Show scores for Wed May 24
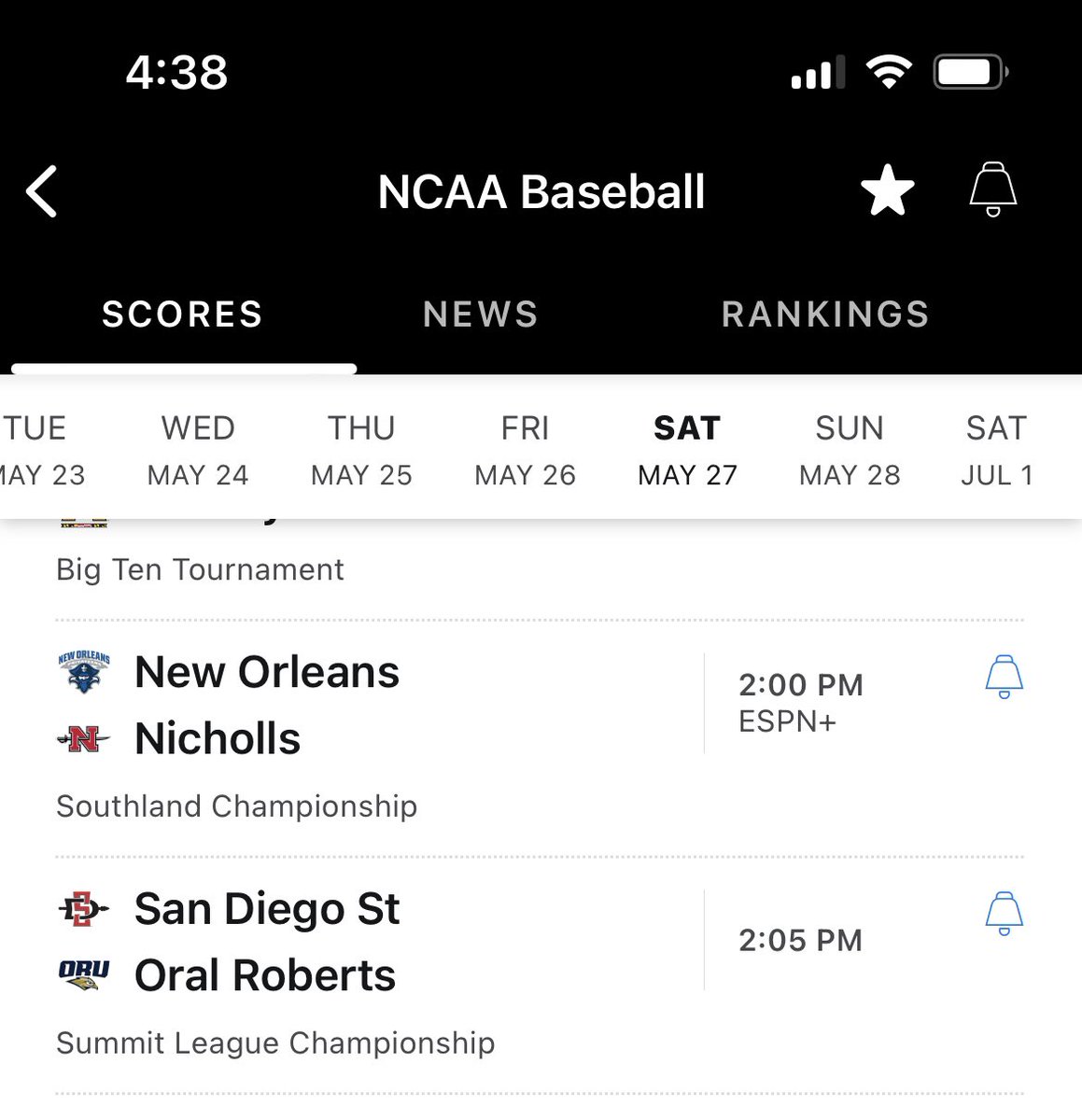This screenshot has height=1120, width=1082. pyautogui.click(x=198, y=451)
